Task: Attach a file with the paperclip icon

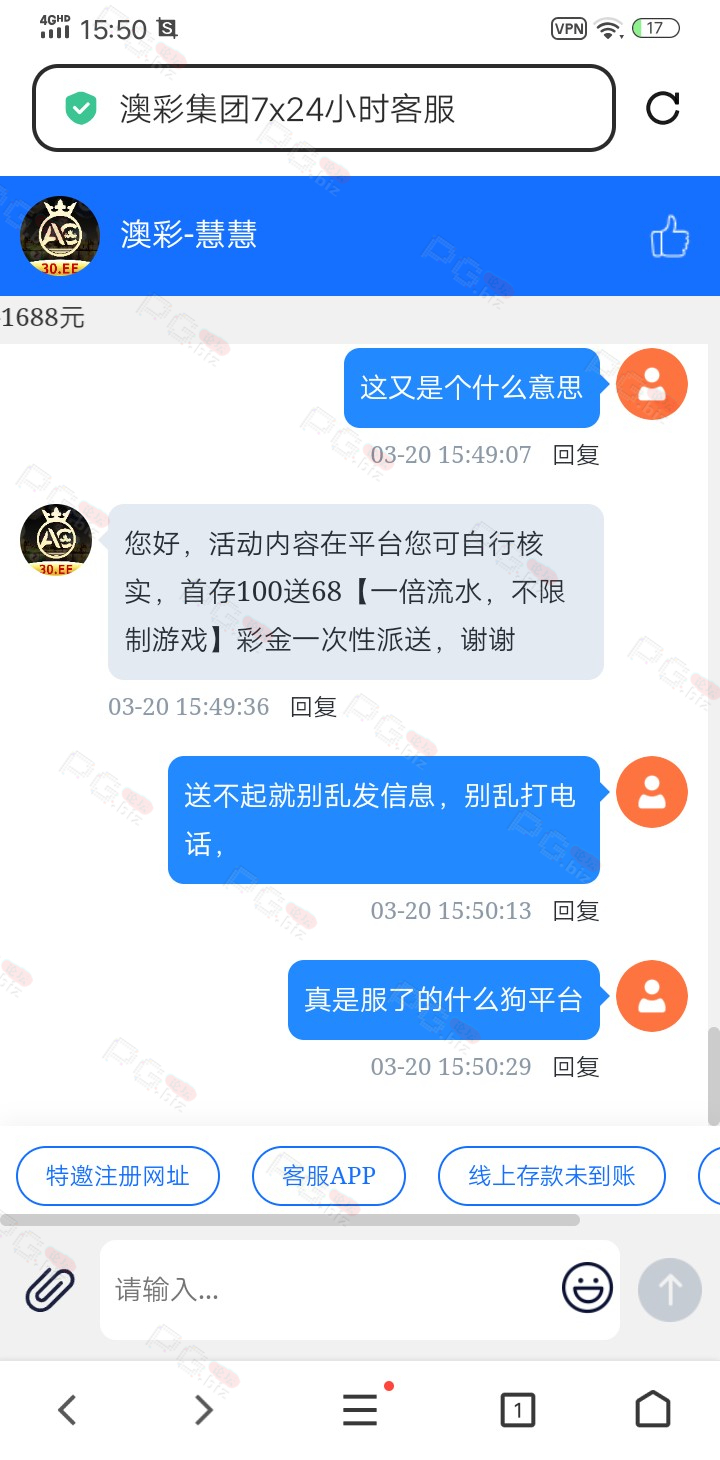Action: click(50, 1290)
